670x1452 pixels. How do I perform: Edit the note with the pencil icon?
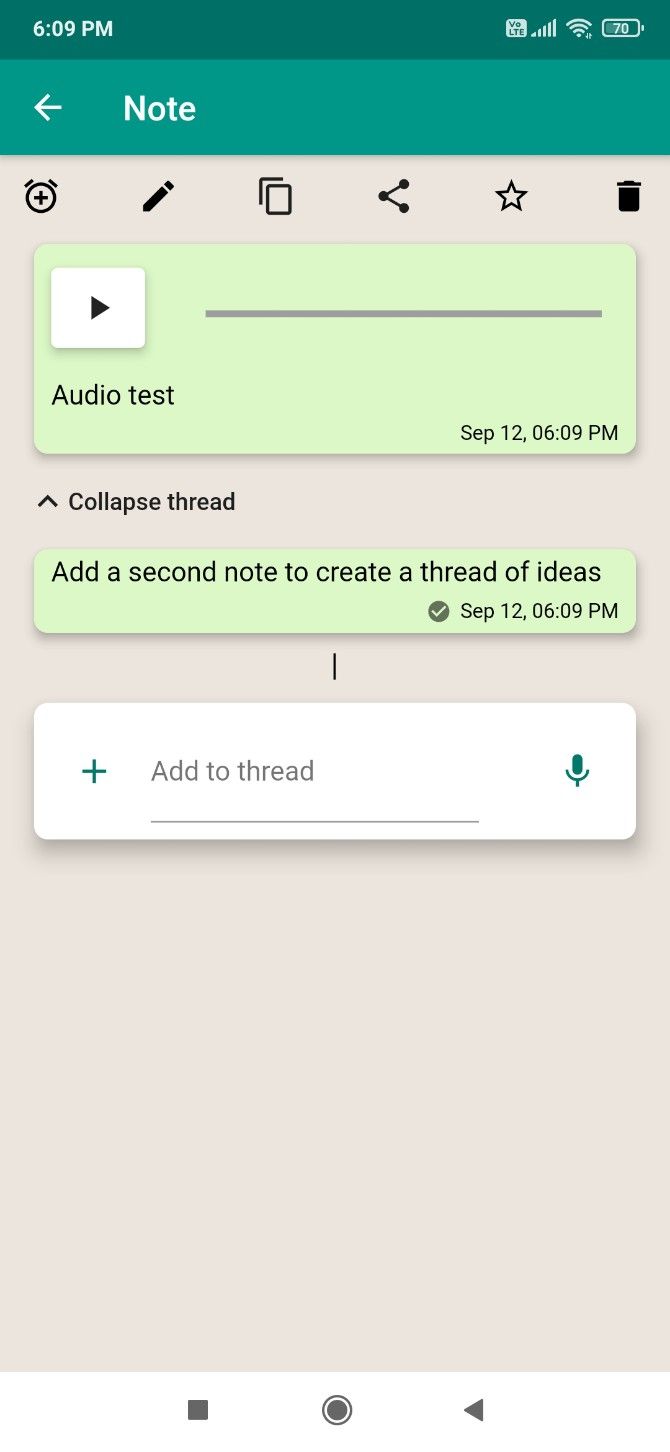158,196
